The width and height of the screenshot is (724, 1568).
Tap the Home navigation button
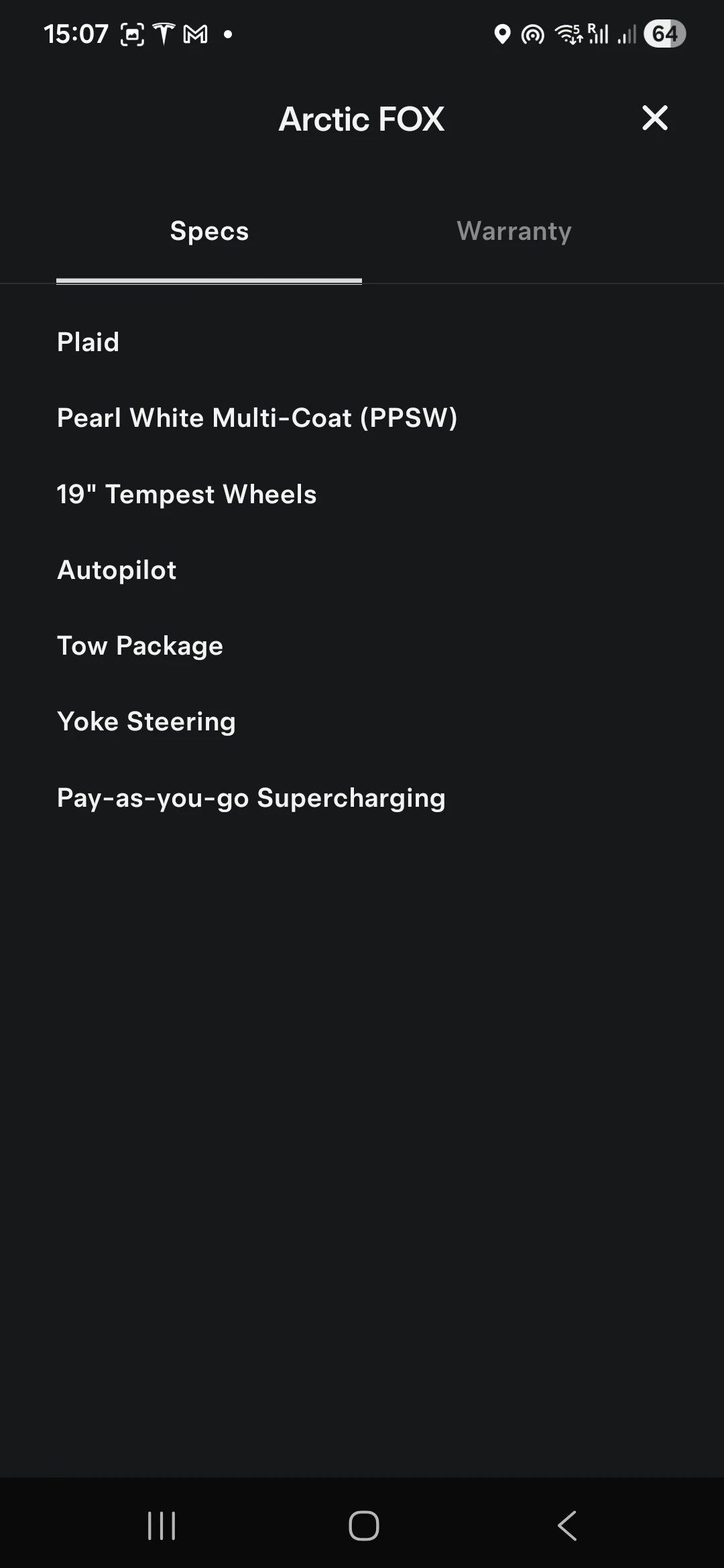(x=362, y=1526)
